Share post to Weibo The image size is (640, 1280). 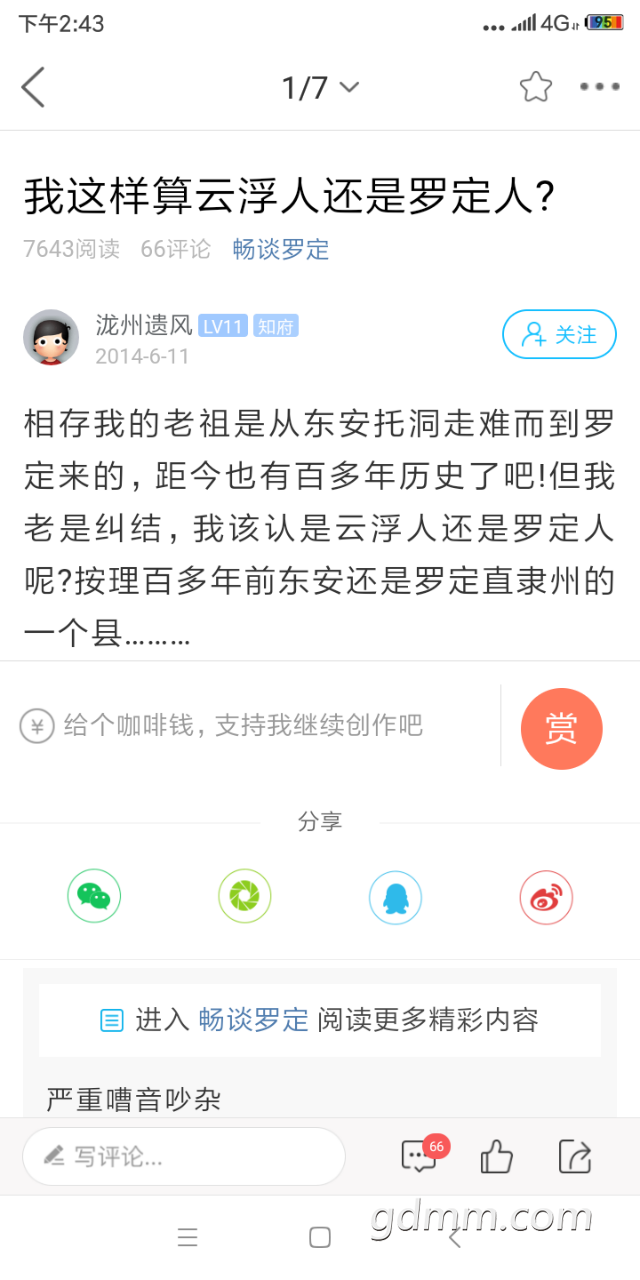point(546,896)
